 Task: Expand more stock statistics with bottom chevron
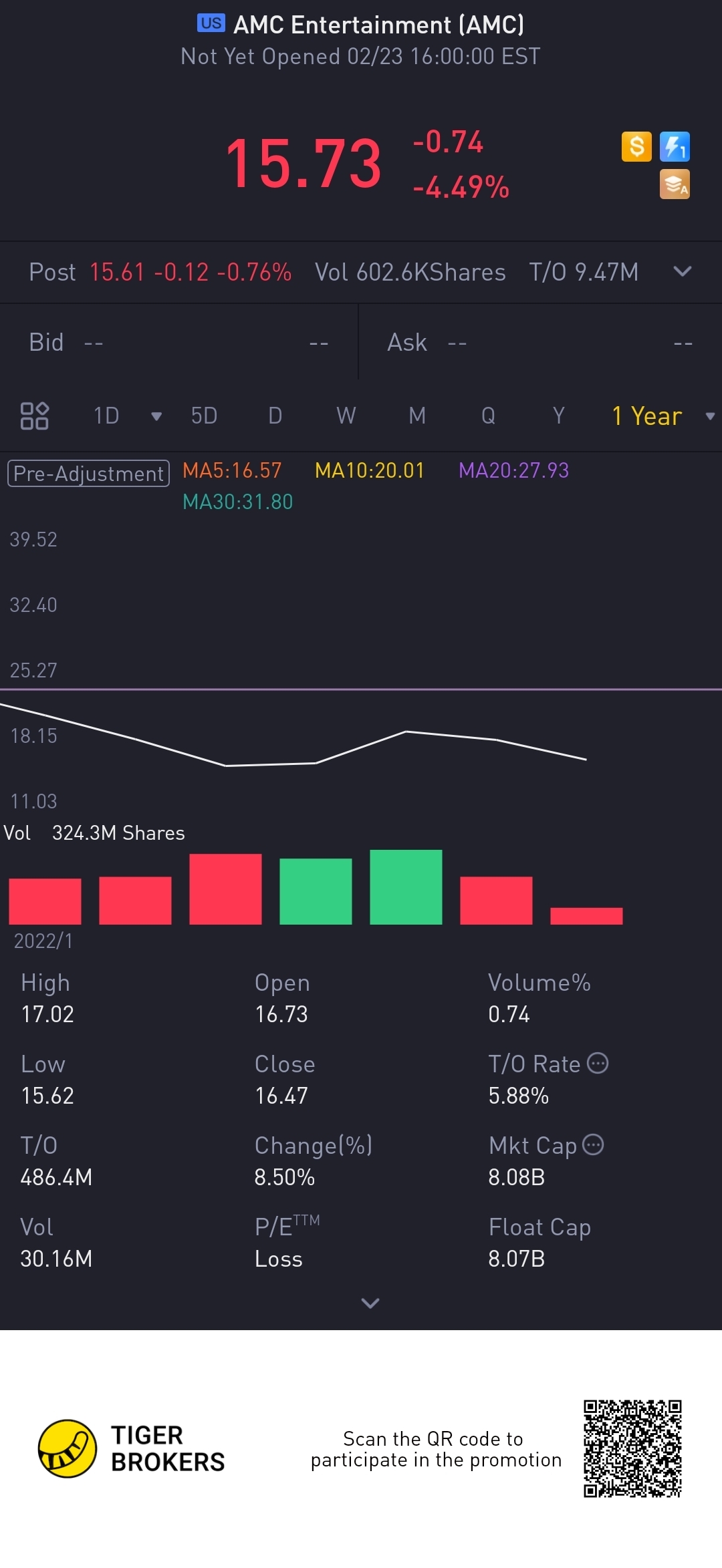(x=370, y=1303)
